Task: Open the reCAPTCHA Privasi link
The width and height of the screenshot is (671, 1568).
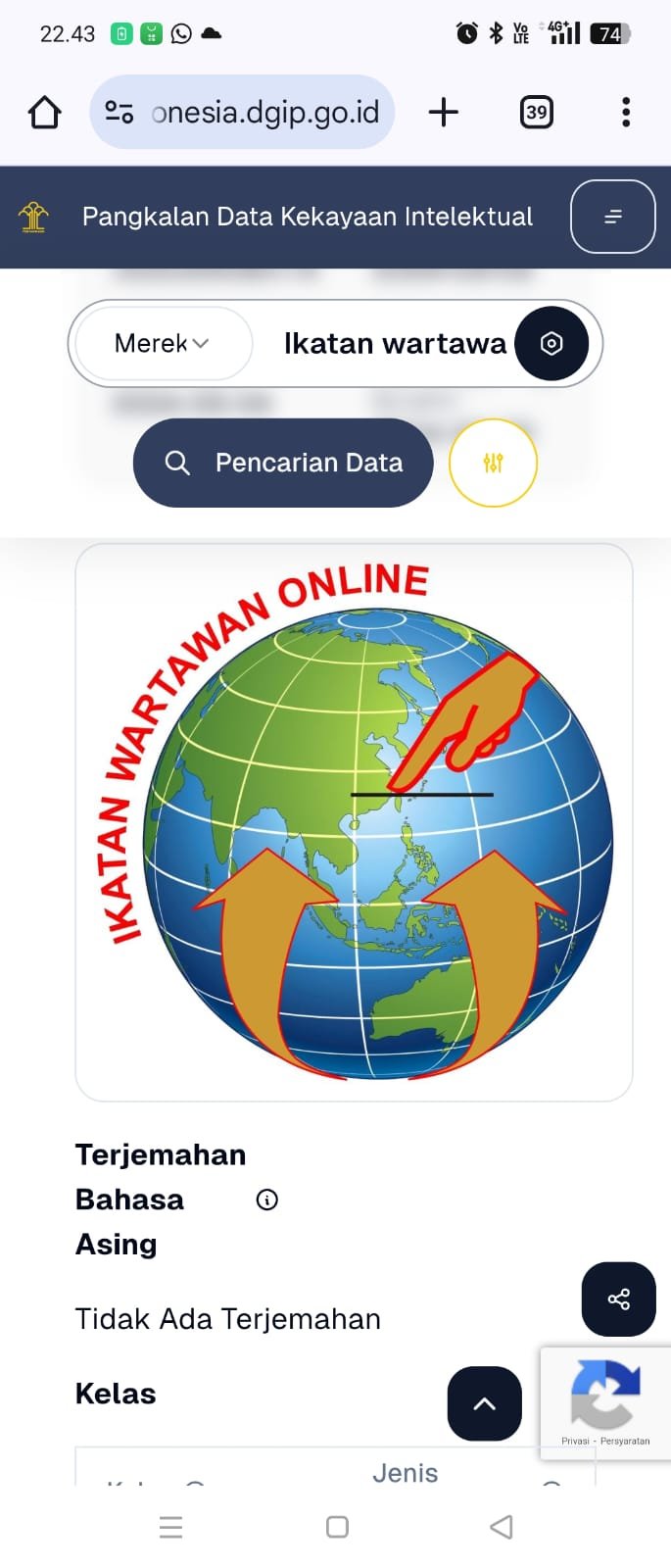Action: coord(575,1441)
